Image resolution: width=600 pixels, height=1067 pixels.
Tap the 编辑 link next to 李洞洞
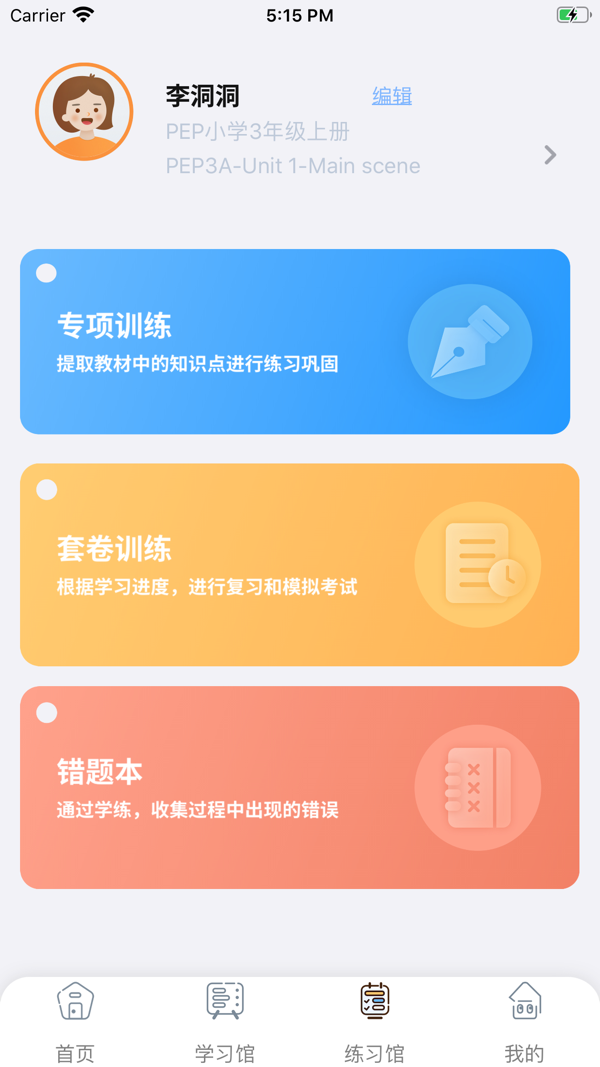[392, 96]
